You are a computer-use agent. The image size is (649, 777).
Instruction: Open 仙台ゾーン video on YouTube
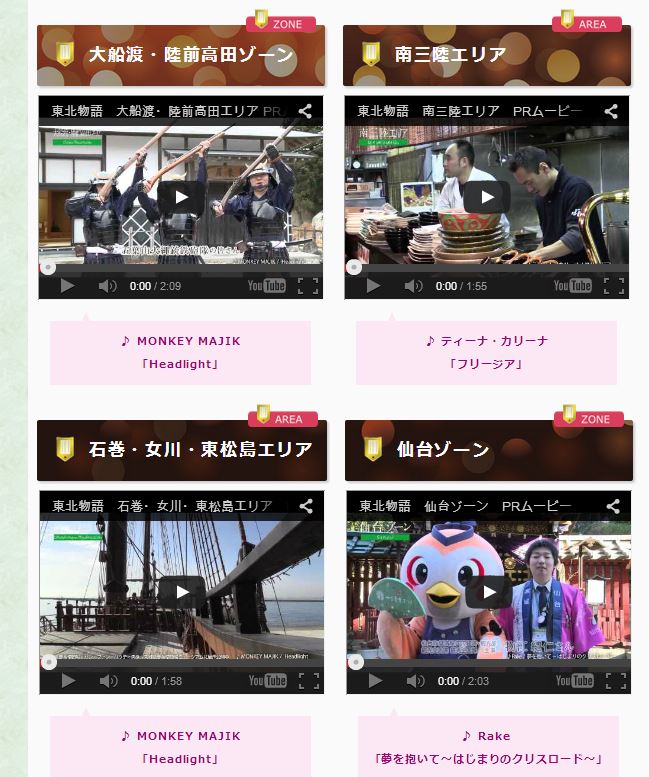pyautogui.click(x=574, y=681)
